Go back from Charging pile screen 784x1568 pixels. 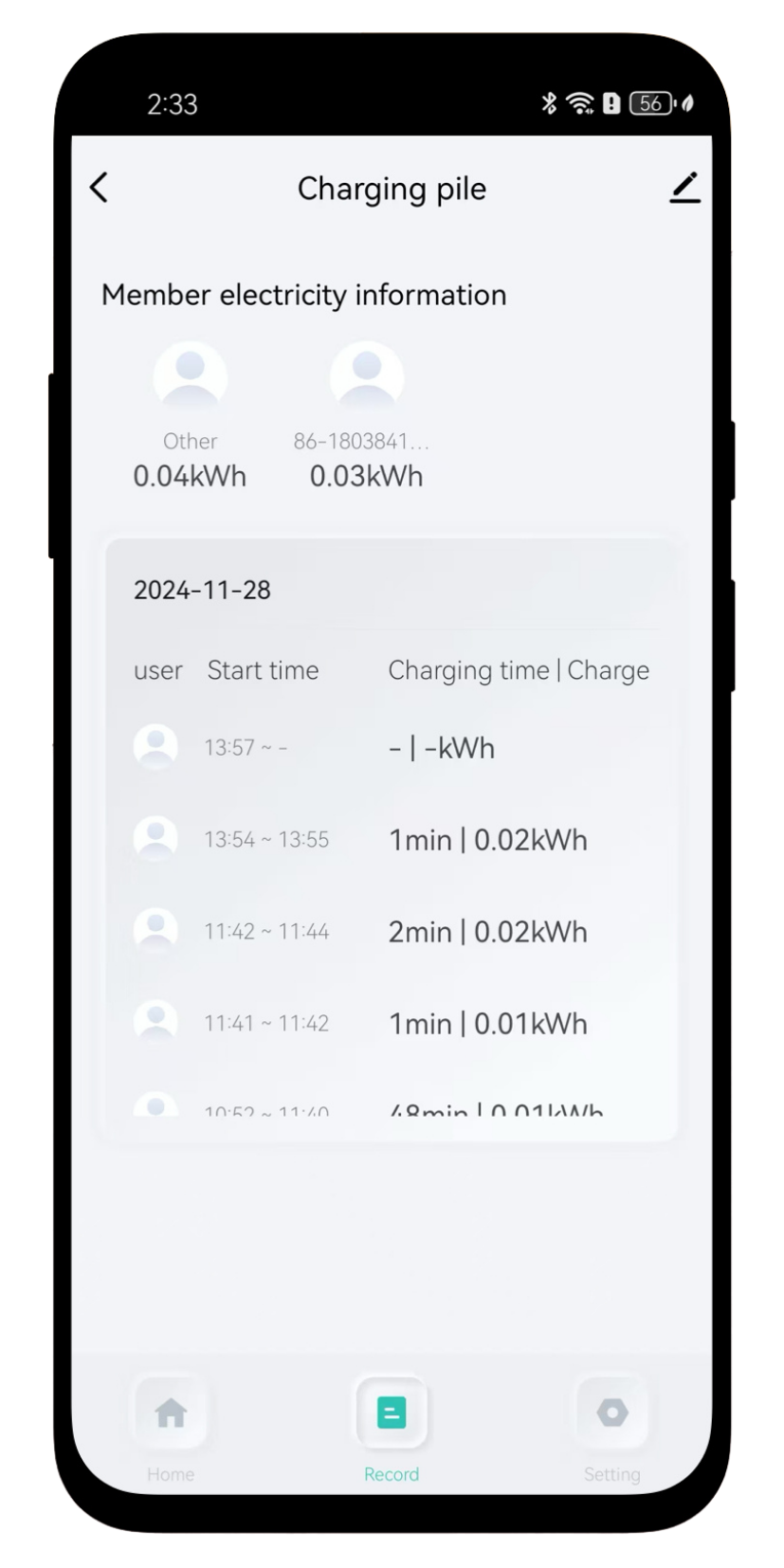pos(100,188)
